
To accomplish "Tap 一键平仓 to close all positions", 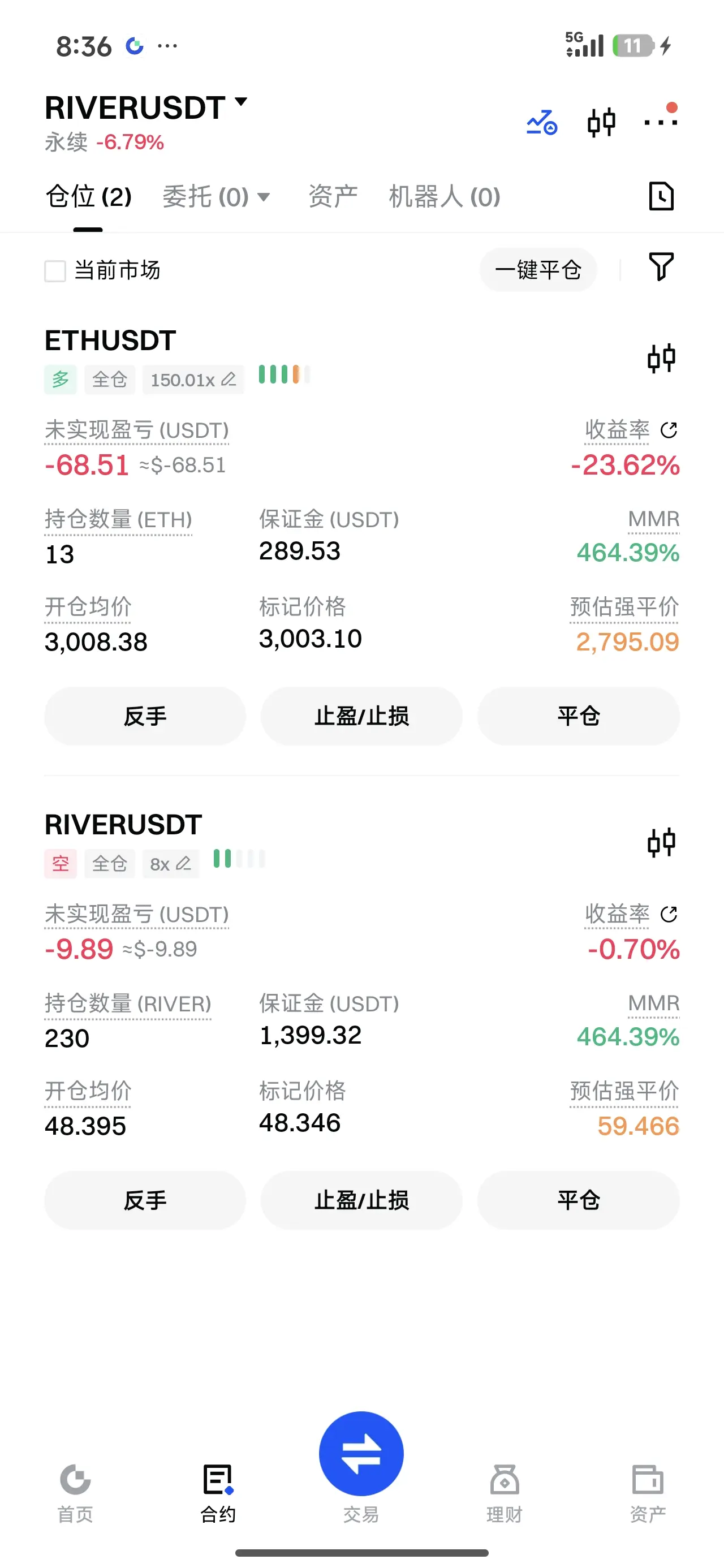I will tap(538, 270).
